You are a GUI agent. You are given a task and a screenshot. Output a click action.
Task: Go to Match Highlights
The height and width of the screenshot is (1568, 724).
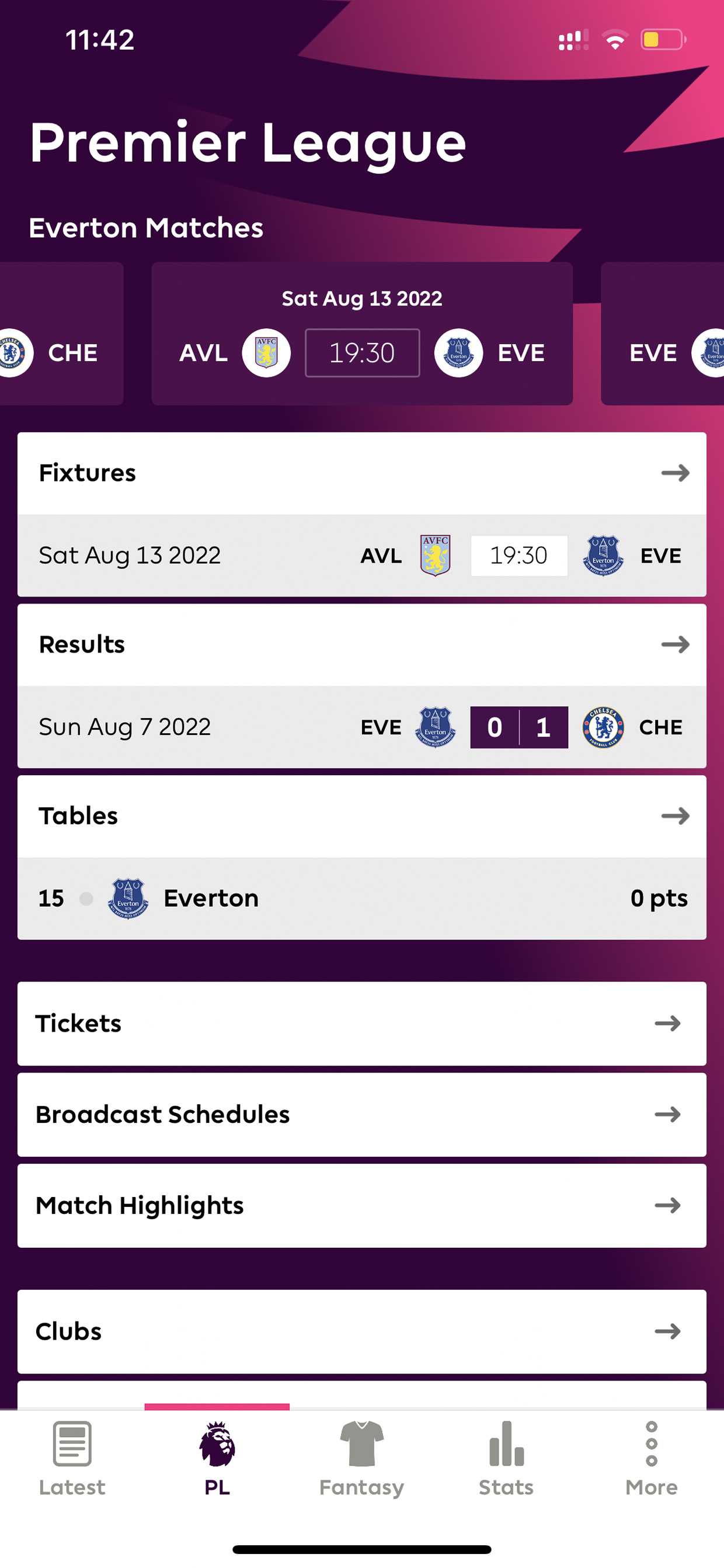(362, 1206)
